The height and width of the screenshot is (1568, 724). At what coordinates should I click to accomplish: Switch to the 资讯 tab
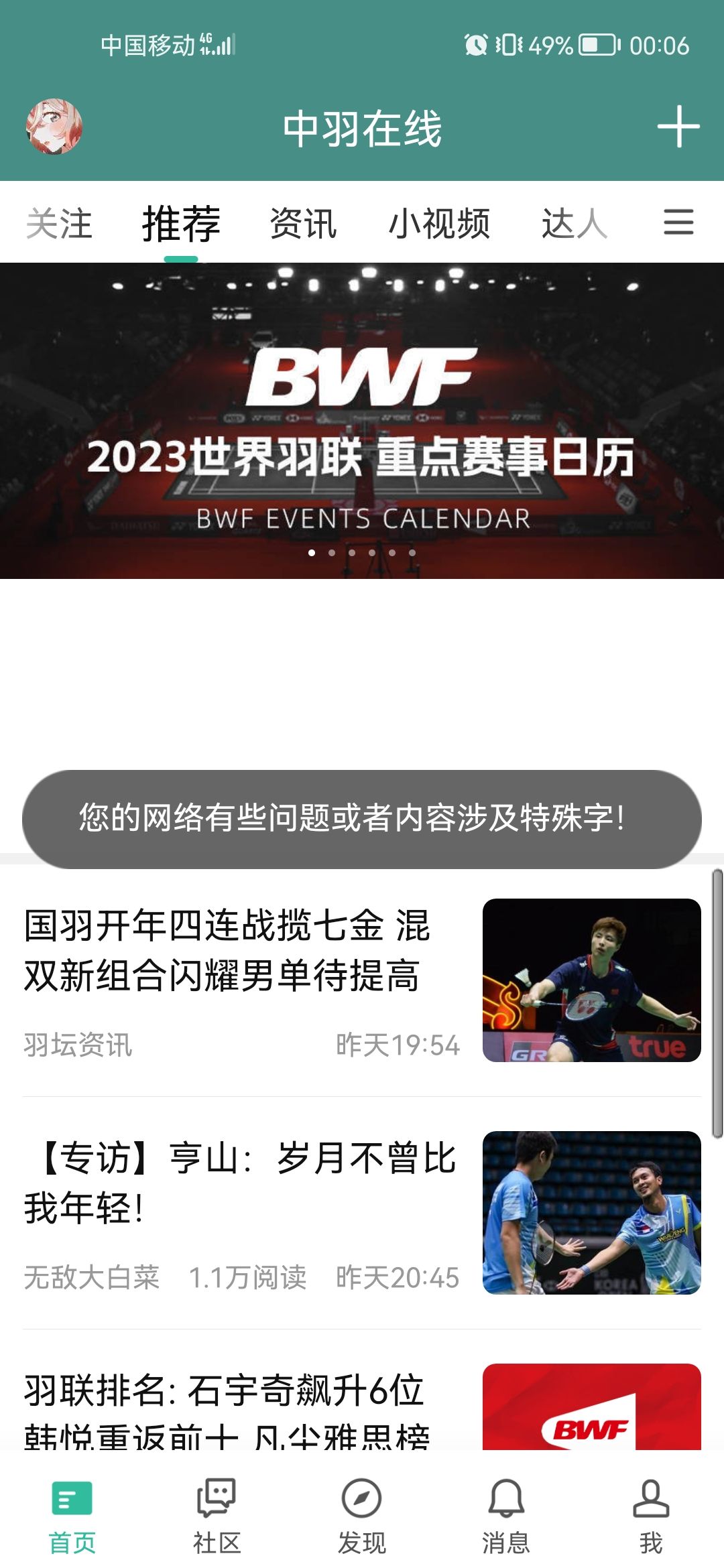pos(303,223)
